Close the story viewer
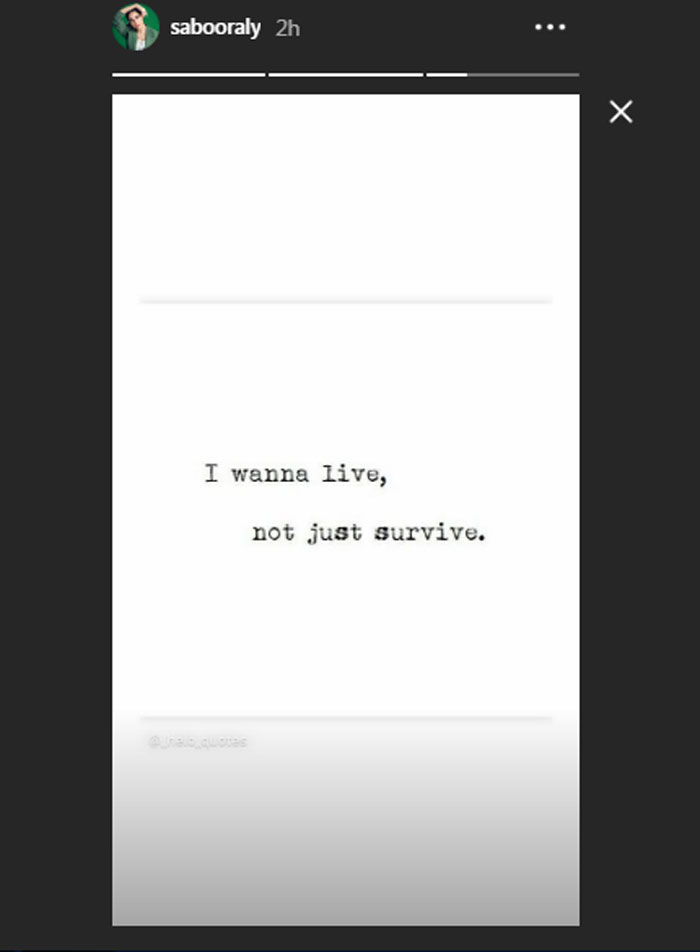 621,112
